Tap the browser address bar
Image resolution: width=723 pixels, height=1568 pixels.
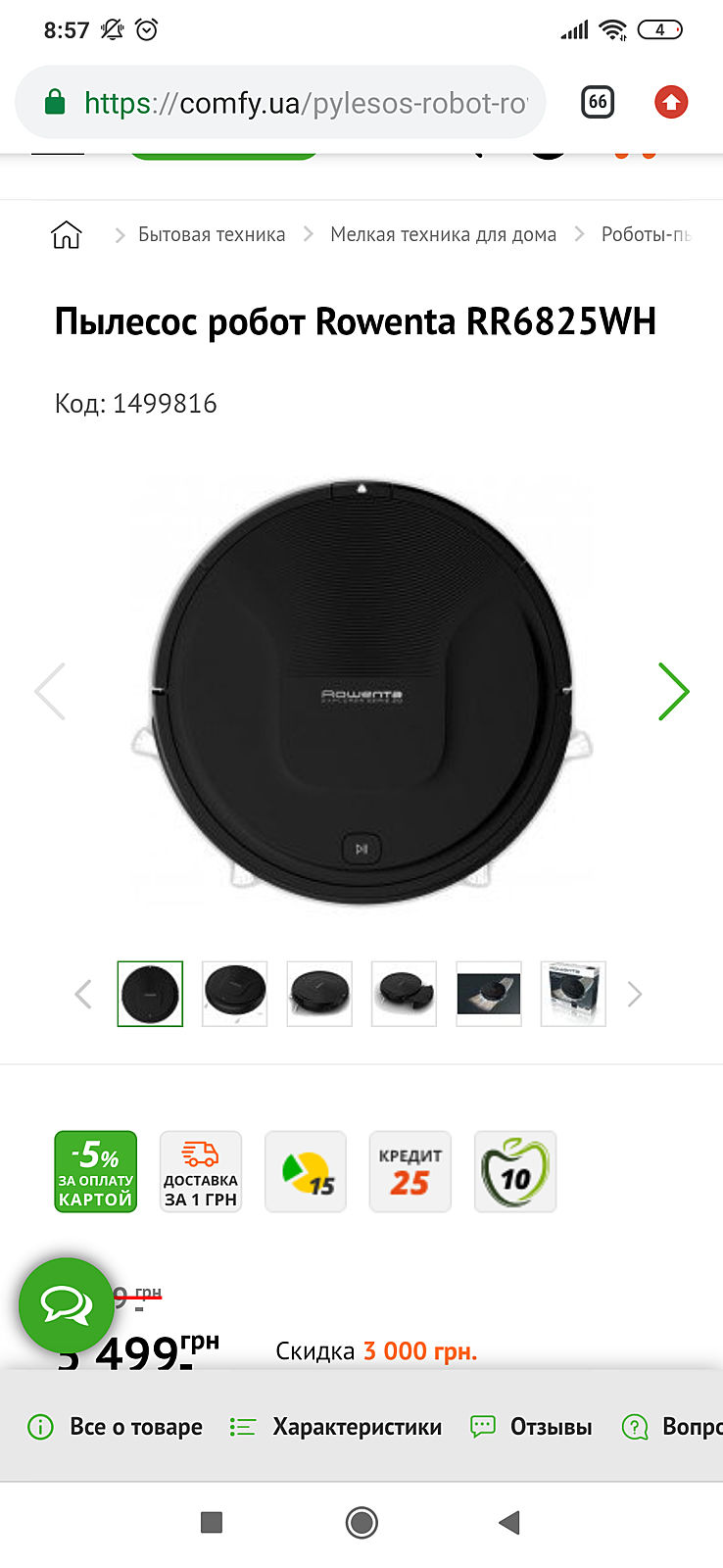tap(294, 103)
